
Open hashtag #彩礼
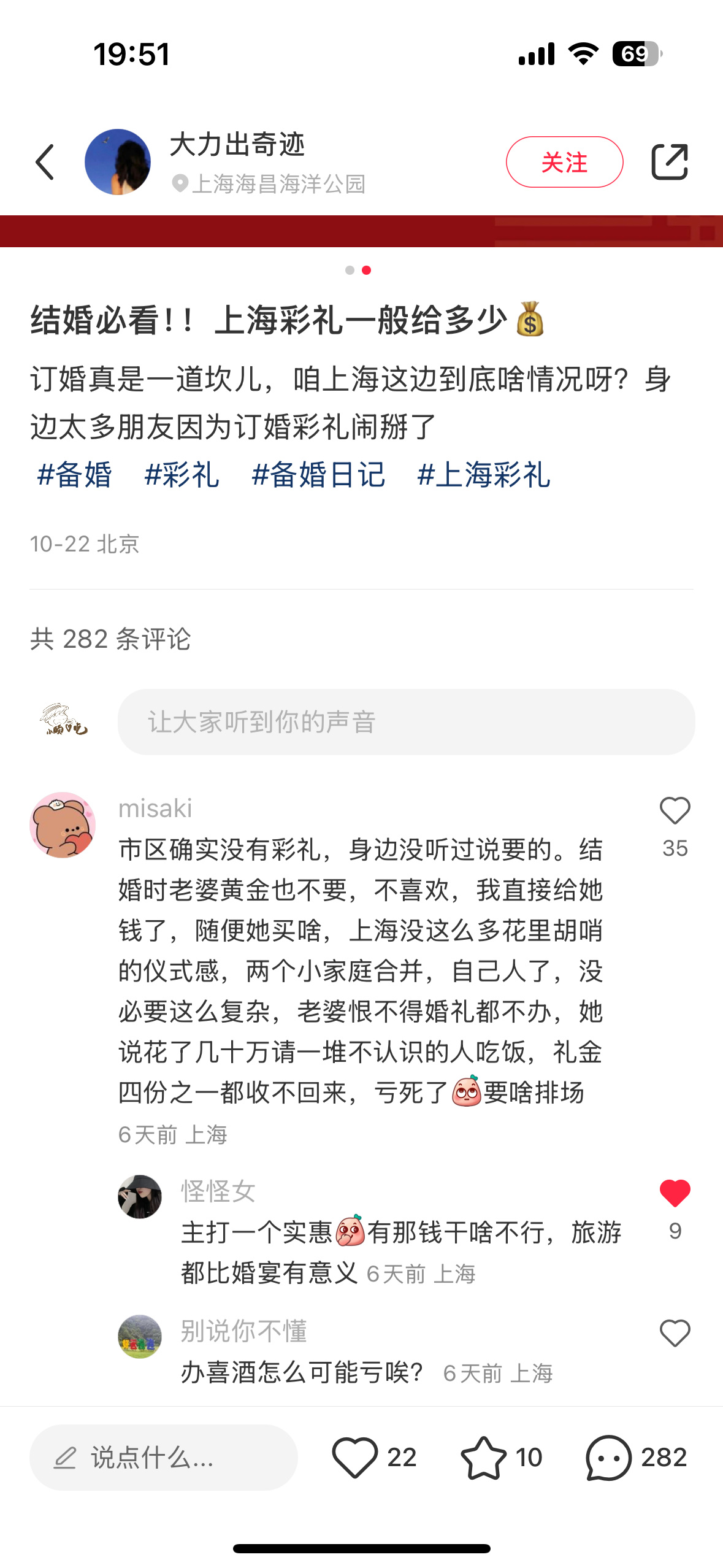182,475
